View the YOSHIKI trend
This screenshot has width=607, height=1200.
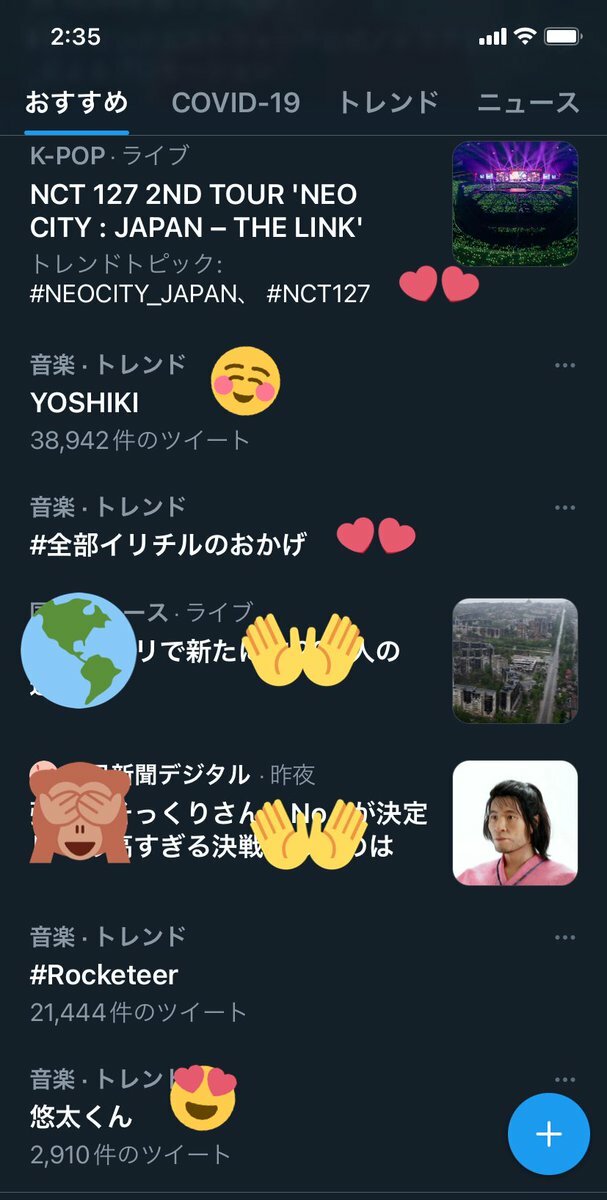click(84, 403)
